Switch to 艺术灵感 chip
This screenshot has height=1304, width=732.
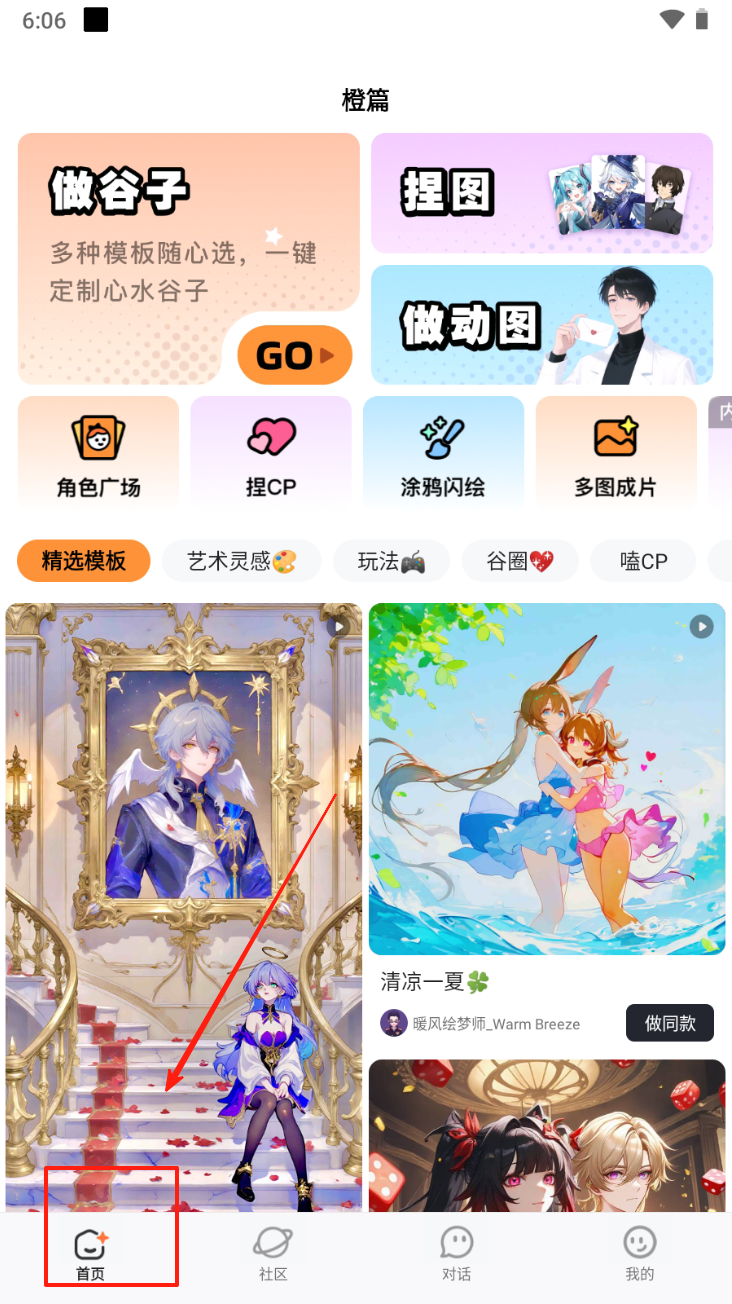click(241, 561)
